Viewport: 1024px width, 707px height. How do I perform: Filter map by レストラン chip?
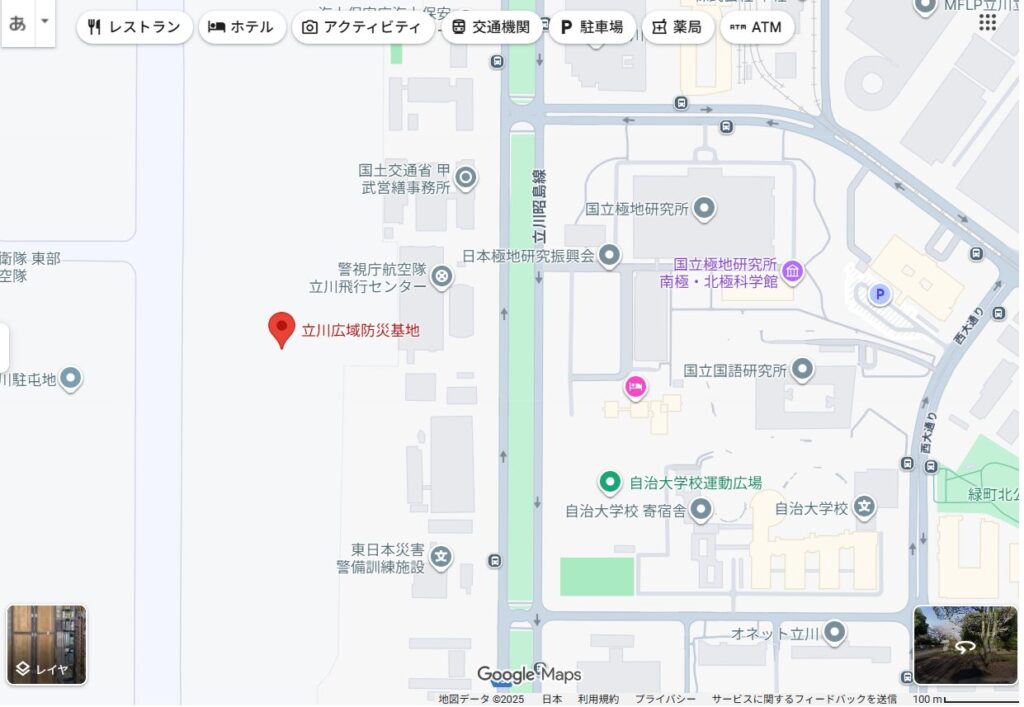click(x=134, y=27)
